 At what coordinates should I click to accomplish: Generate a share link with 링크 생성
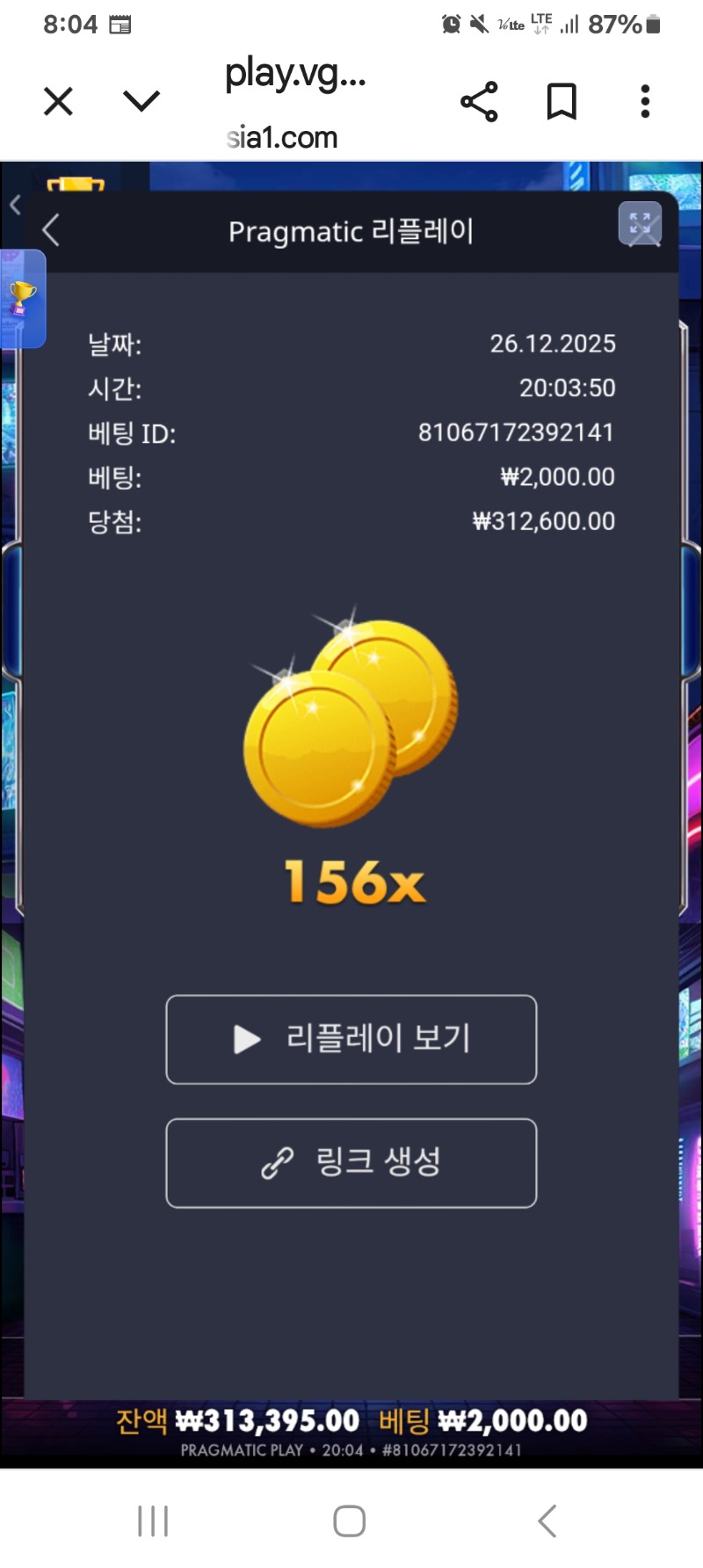[351, 1163]
